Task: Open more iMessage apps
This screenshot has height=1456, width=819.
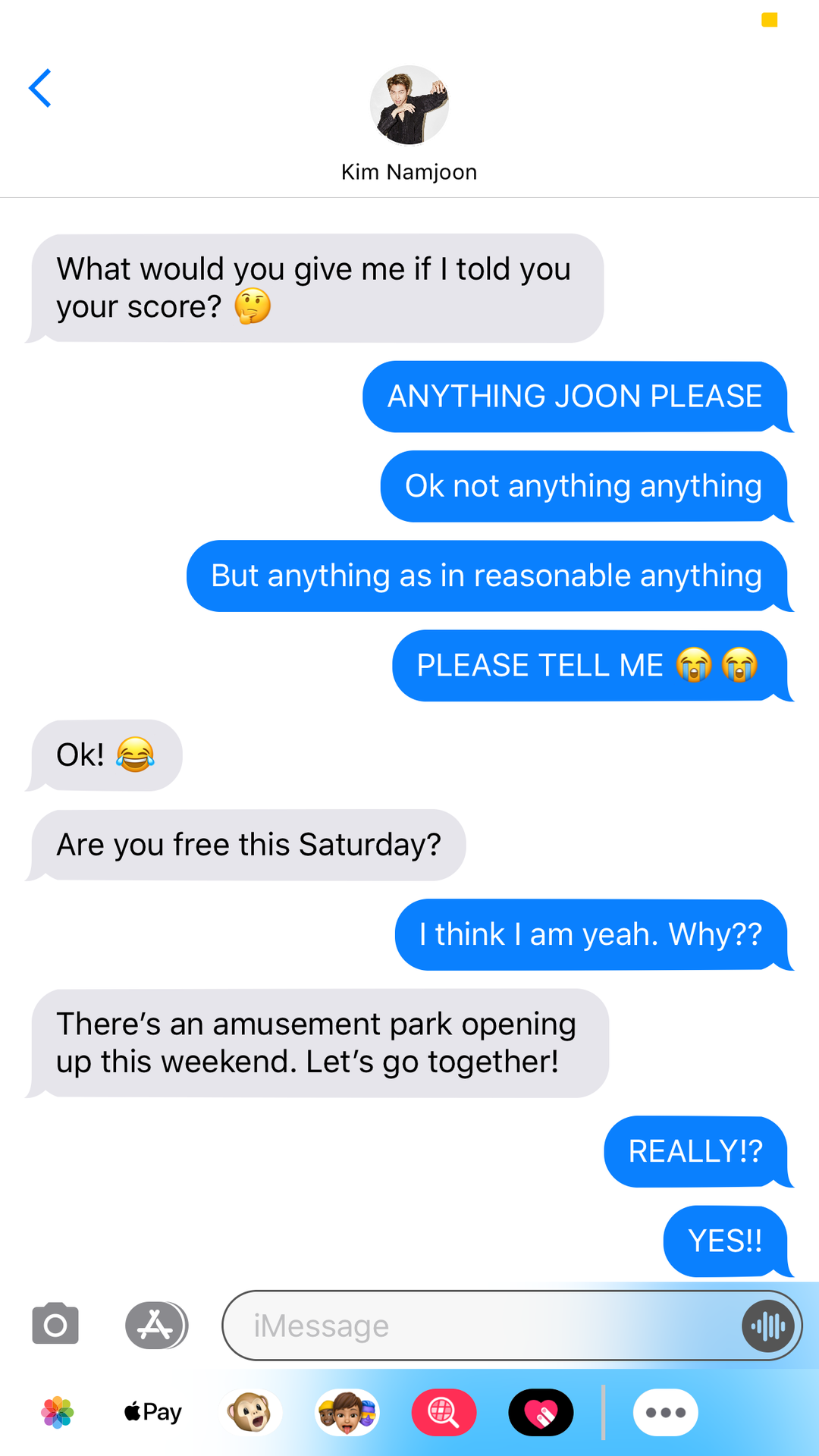Action: [x=665, y=1412]
